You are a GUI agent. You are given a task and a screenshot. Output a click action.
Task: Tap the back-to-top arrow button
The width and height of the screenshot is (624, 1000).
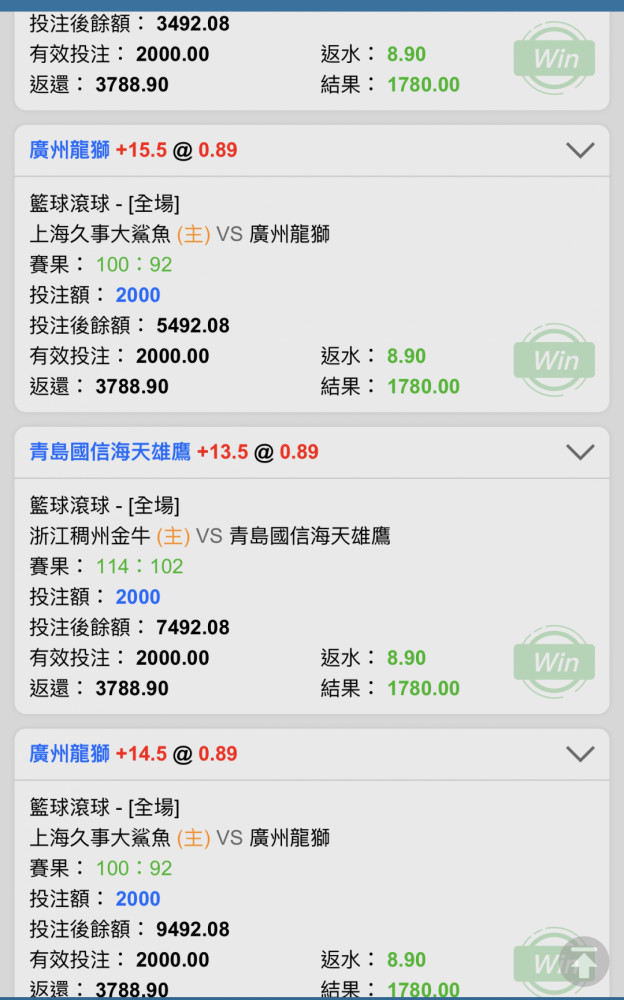(x=583, y=962)
